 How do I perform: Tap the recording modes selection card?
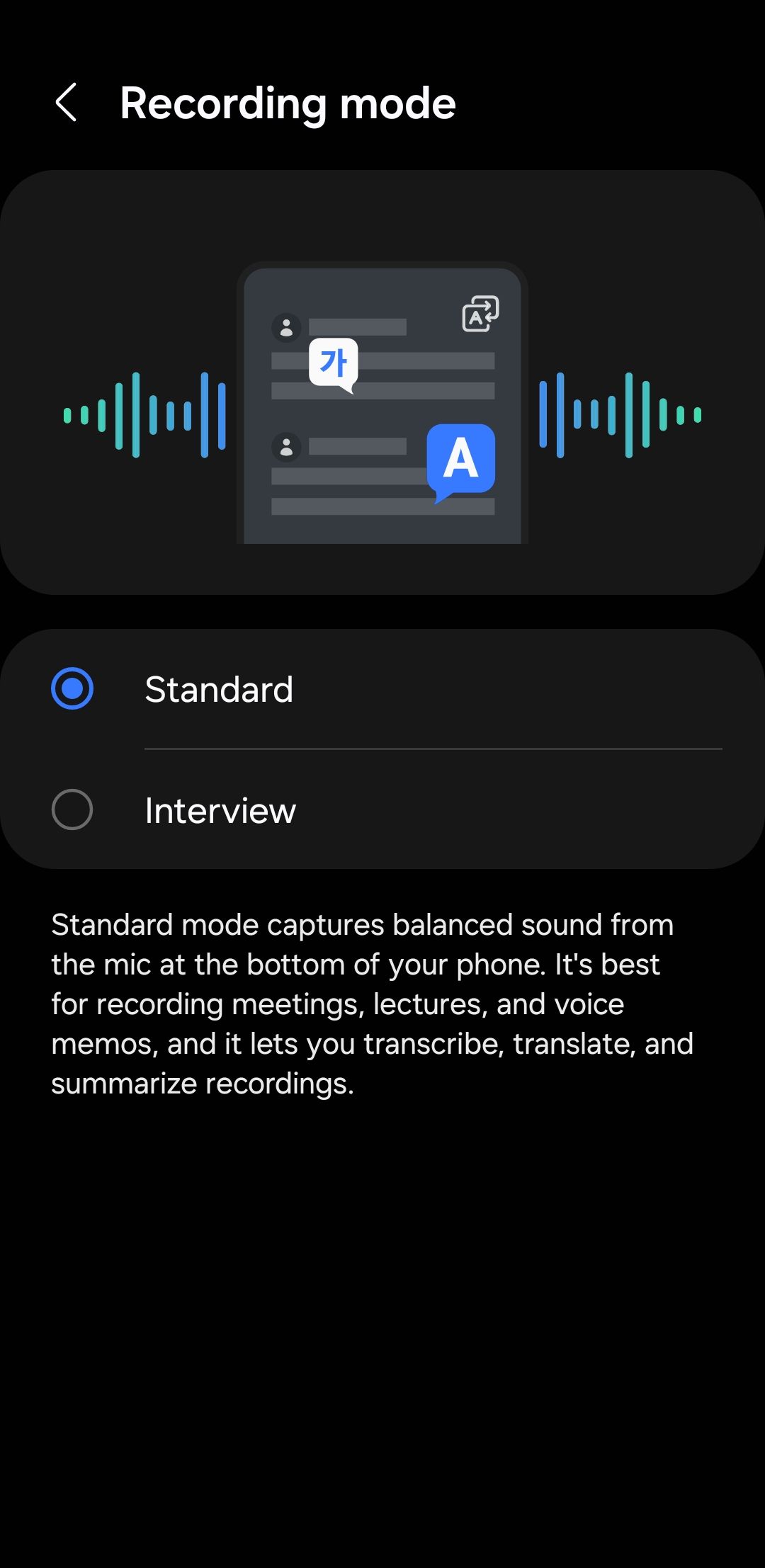(x=382, y=749)
